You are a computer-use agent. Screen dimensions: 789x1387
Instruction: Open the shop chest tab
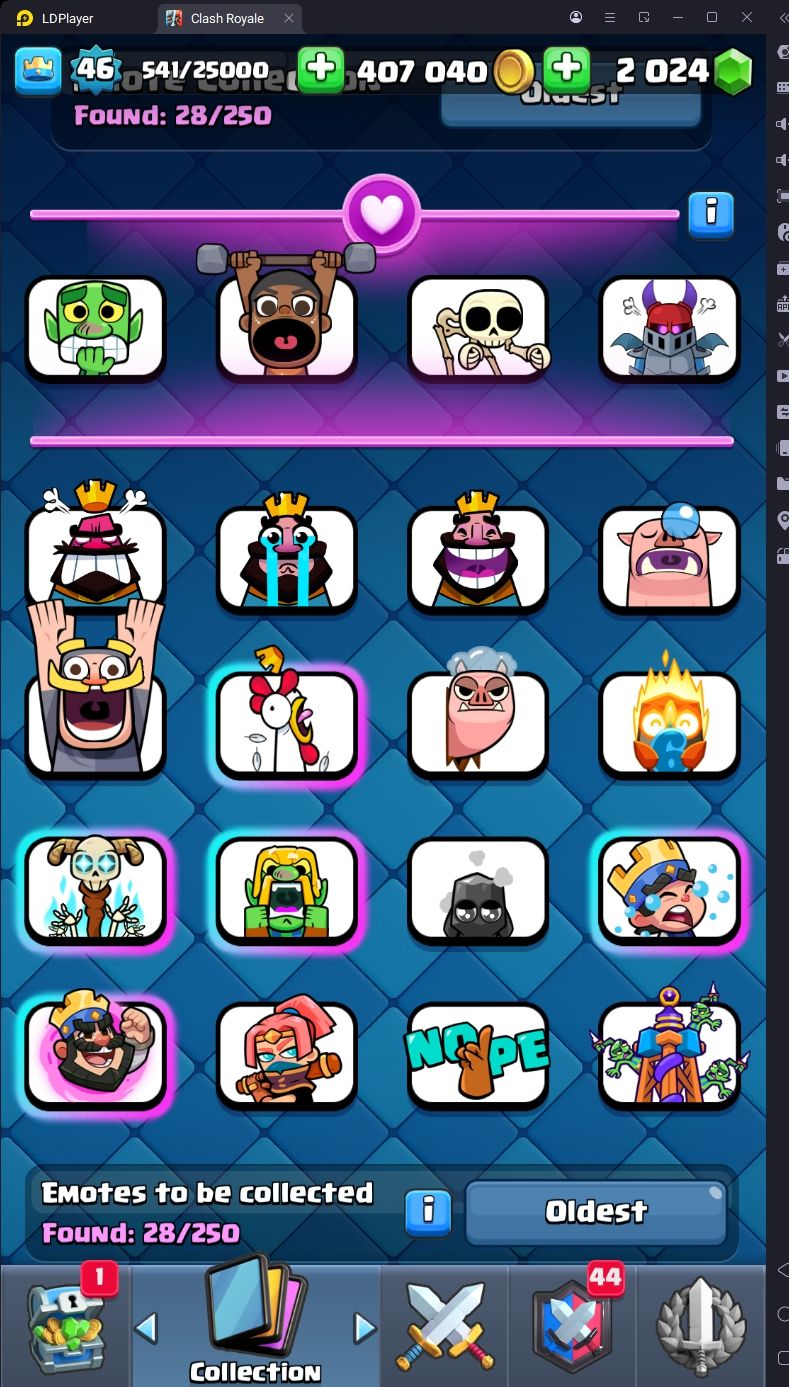tap(65, 1325)
